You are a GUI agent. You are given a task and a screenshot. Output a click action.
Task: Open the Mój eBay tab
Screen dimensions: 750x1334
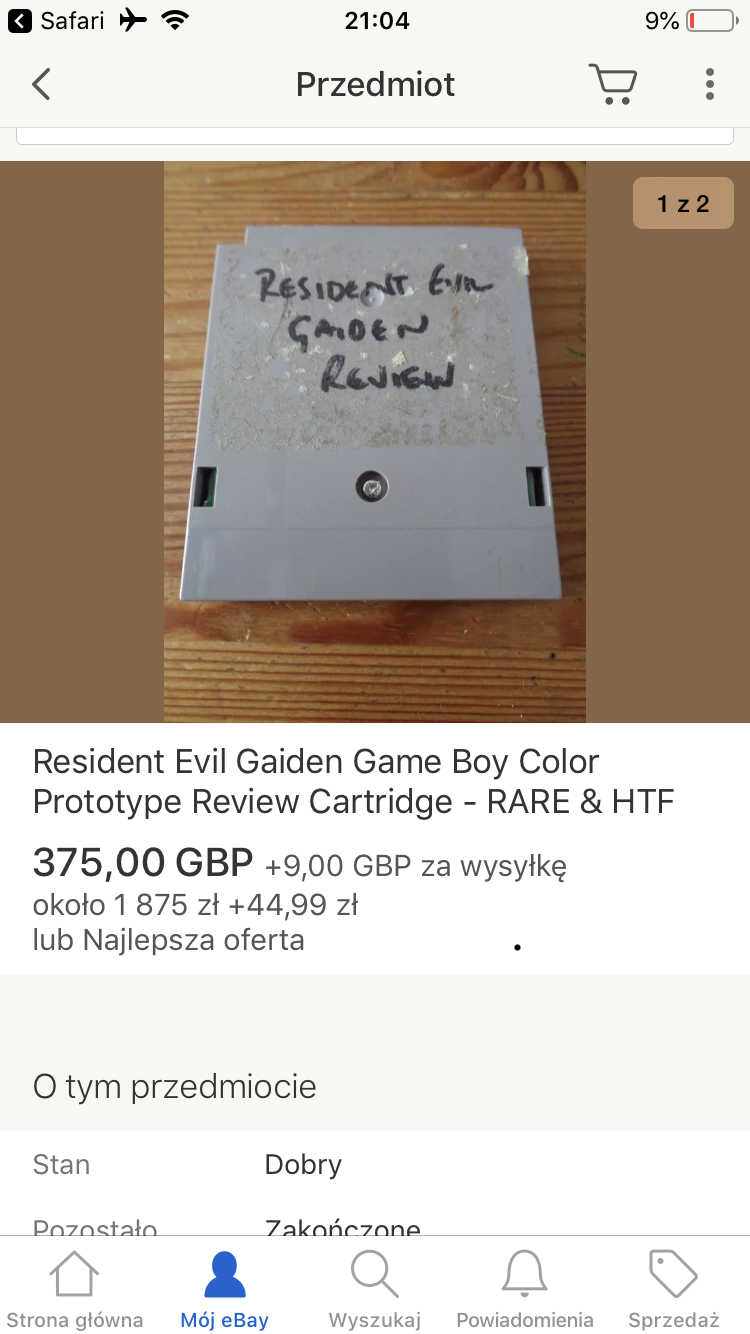pos(225,1289)
